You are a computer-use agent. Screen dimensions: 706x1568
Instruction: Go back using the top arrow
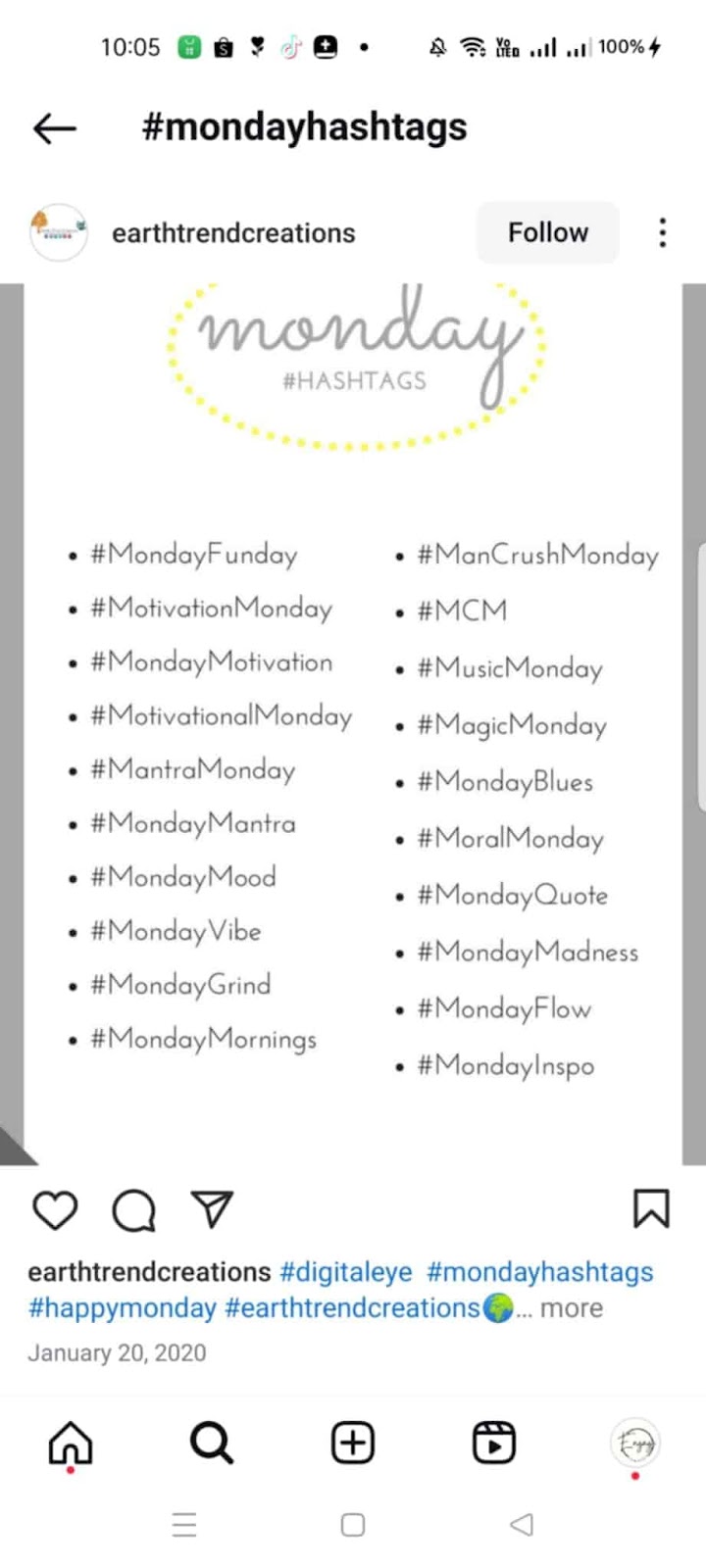[54, 128]
